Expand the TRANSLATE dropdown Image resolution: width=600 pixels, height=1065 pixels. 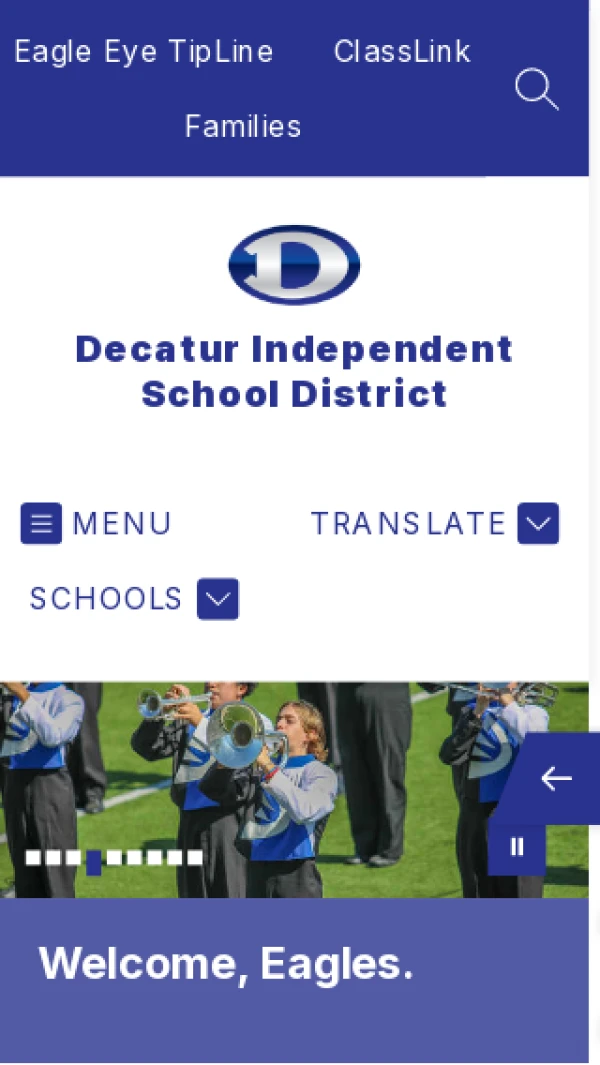point(537,524)
